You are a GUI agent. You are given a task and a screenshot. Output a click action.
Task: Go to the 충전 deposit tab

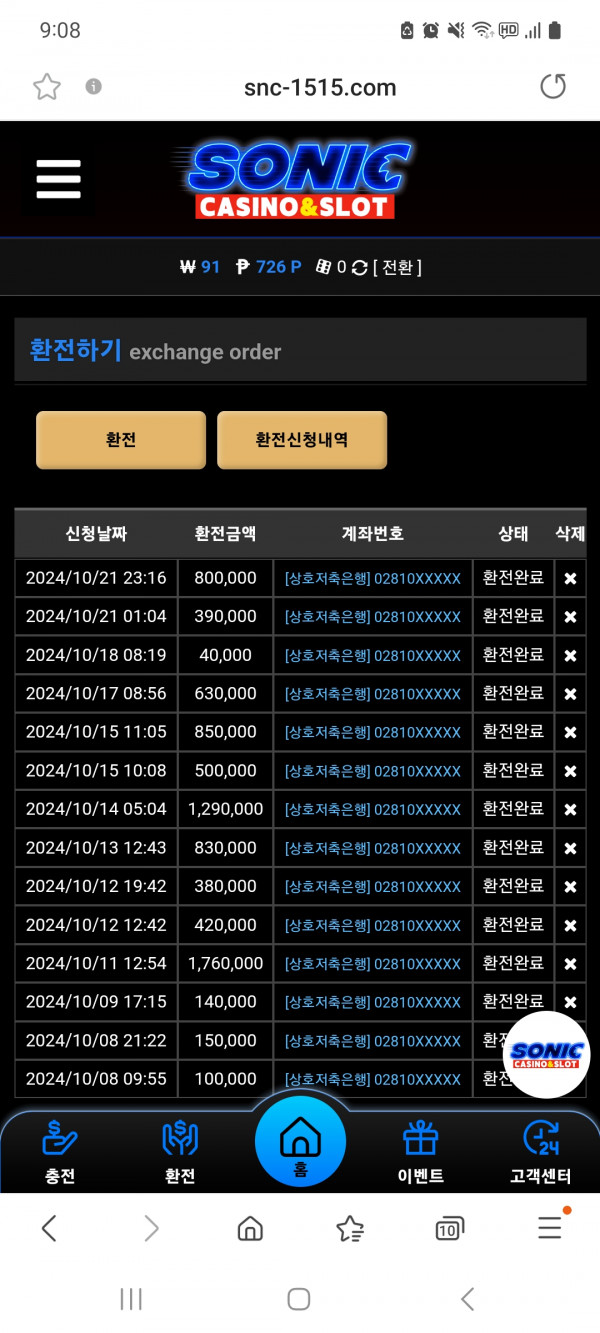click(x=60, y=1153)
